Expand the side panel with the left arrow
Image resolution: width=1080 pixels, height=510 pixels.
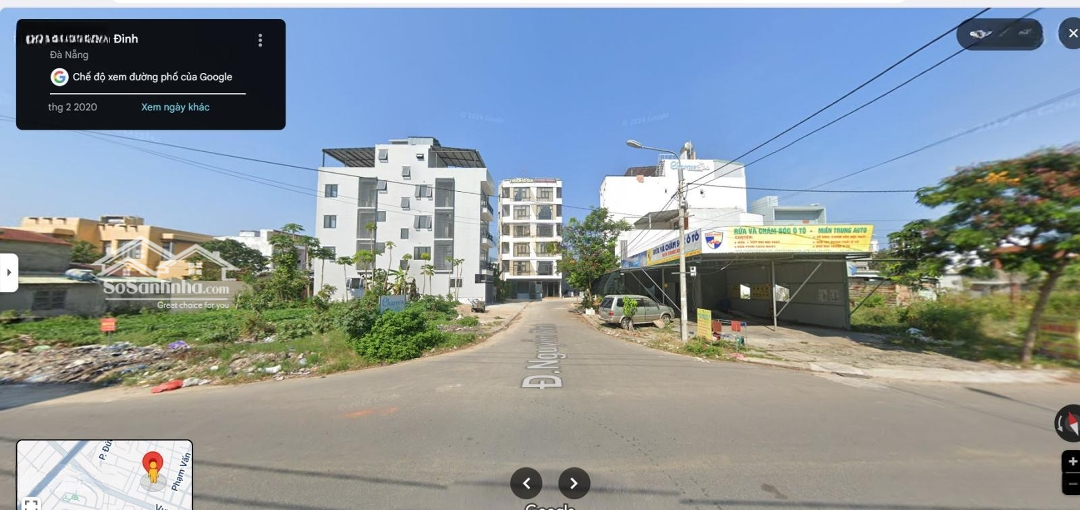click(8, 272)
